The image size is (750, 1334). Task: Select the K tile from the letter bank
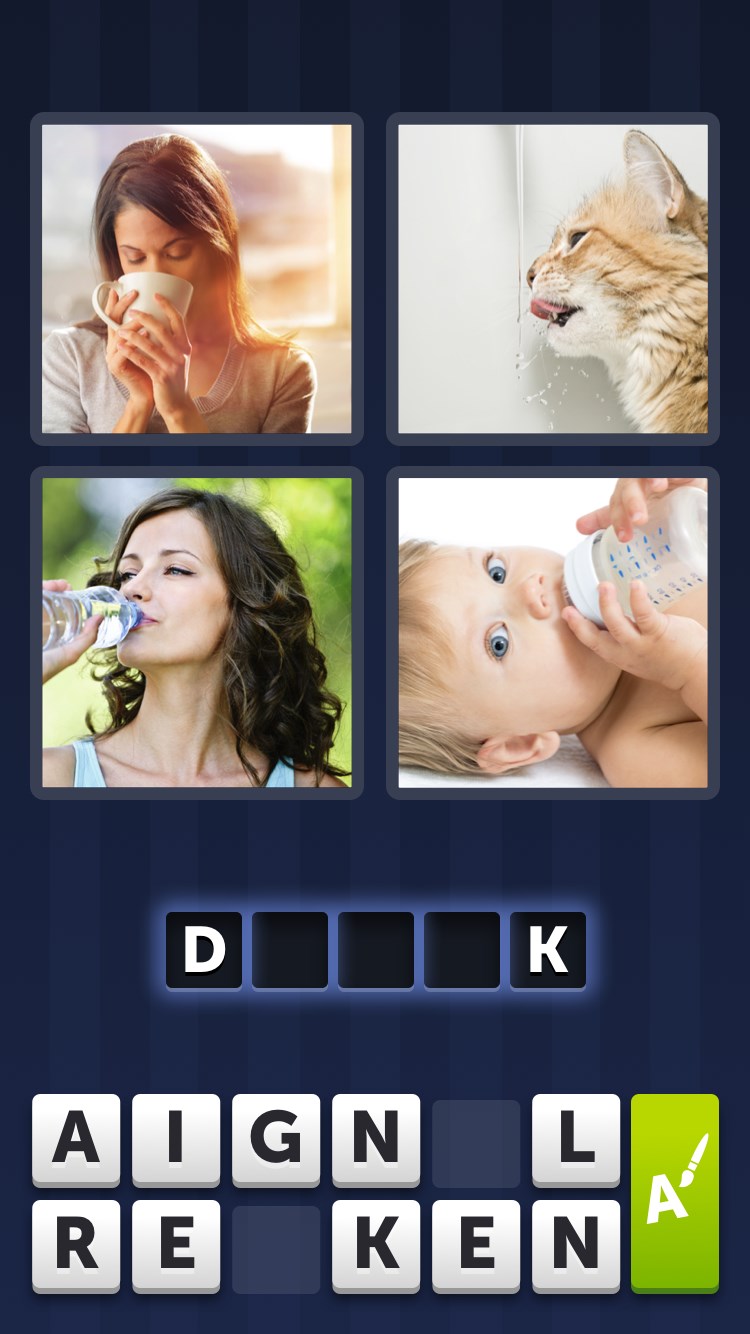coord(376,1245)
